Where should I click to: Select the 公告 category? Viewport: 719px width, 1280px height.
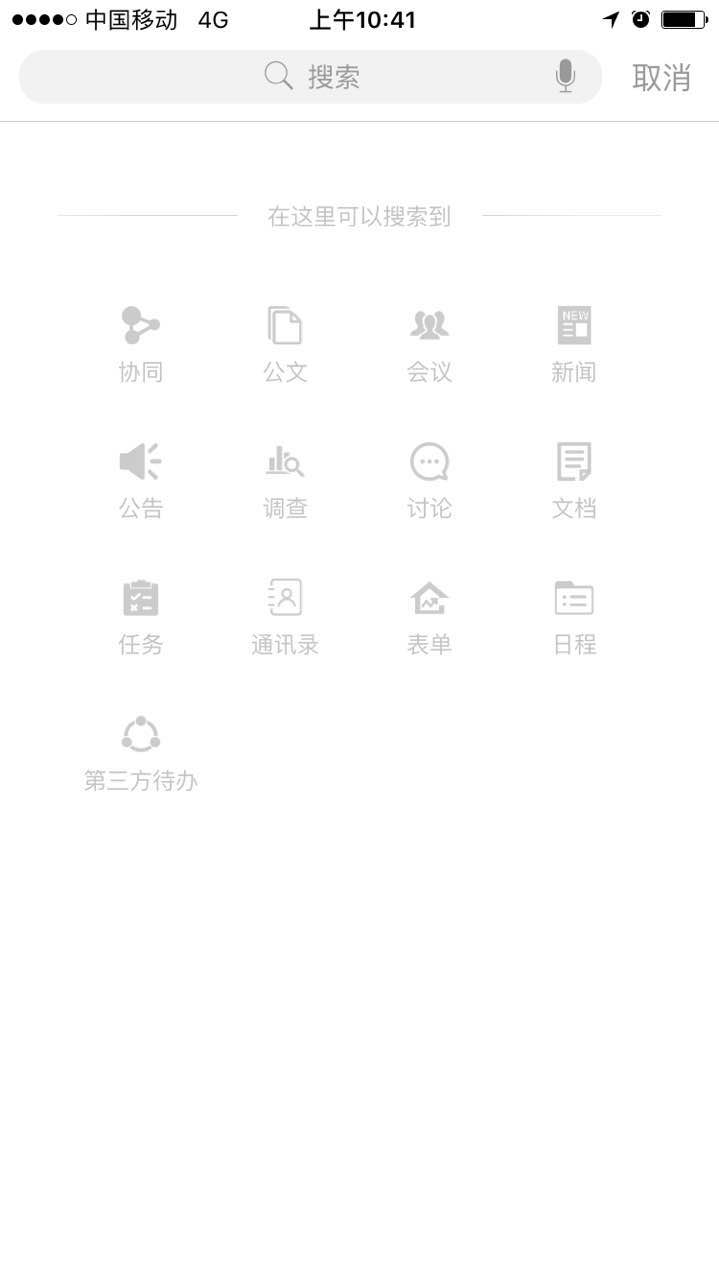point(141,479)
